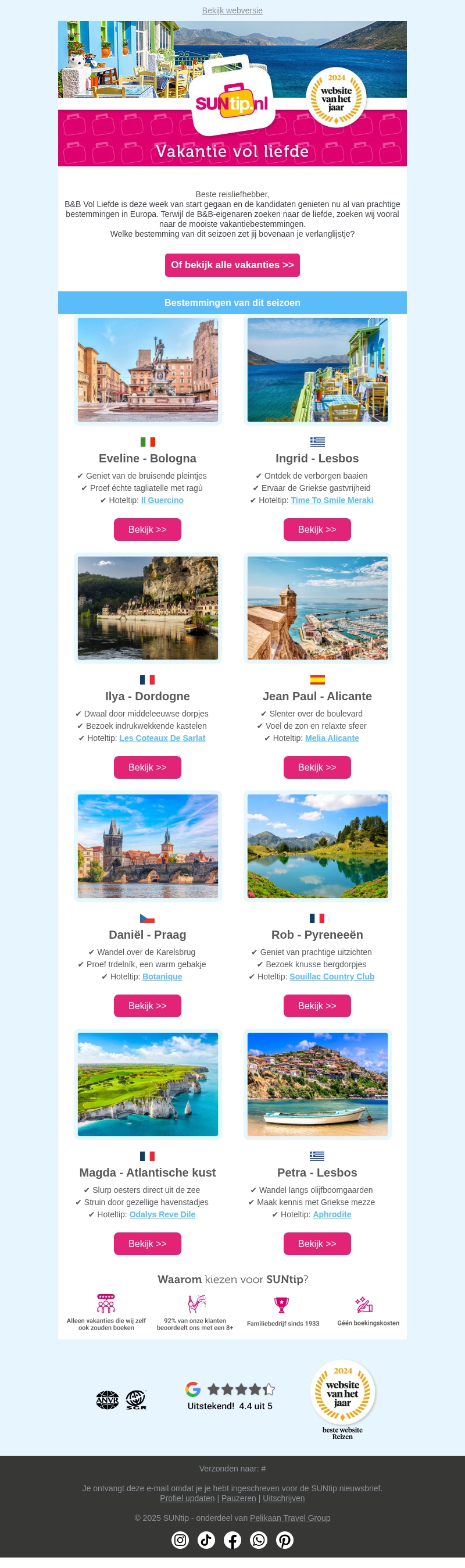
Task: Tap the Uitschrijven link
Action: point(284,1498)
